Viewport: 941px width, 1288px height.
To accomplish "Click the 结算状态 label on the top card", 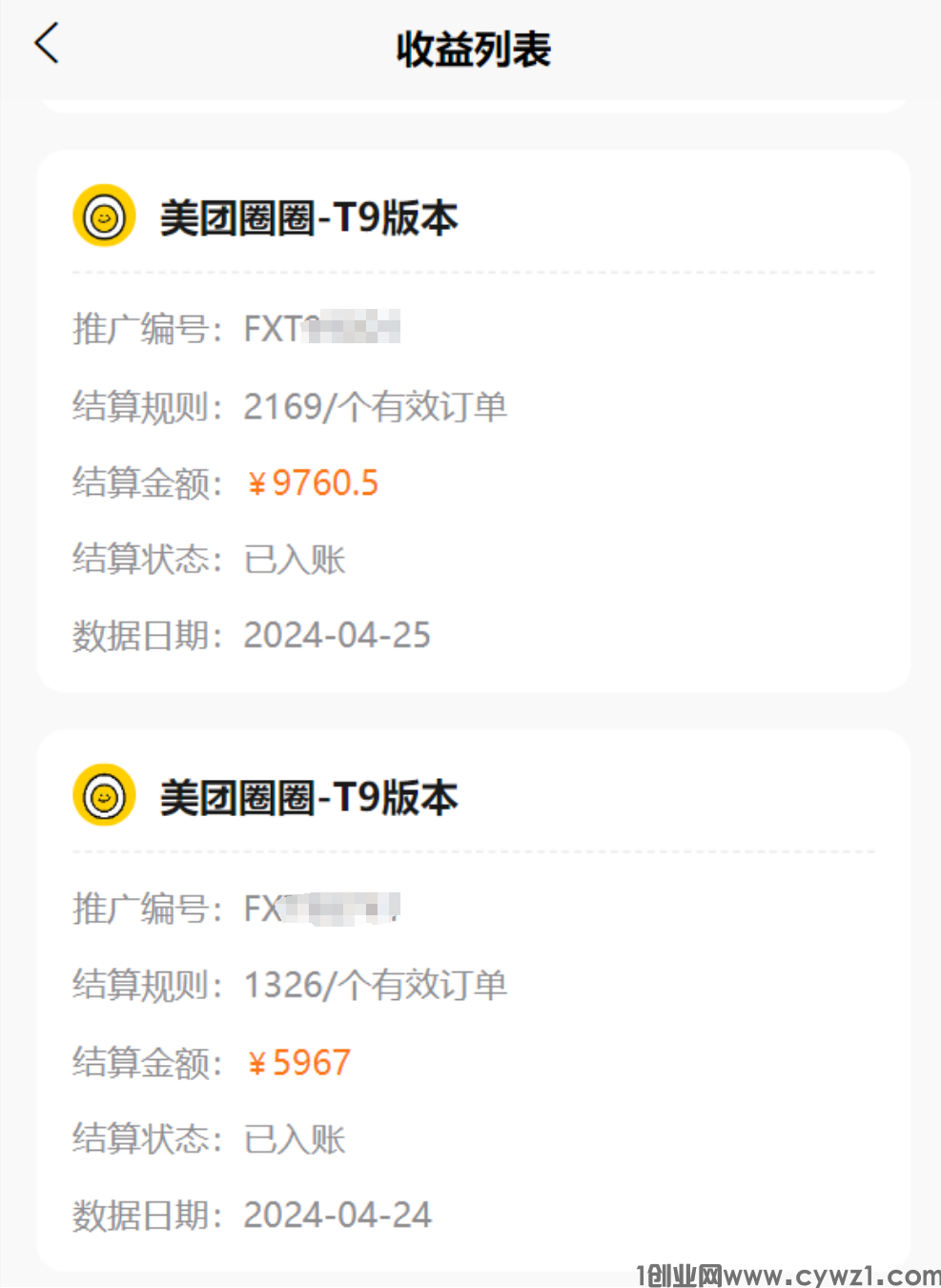I will pos(144,560).
